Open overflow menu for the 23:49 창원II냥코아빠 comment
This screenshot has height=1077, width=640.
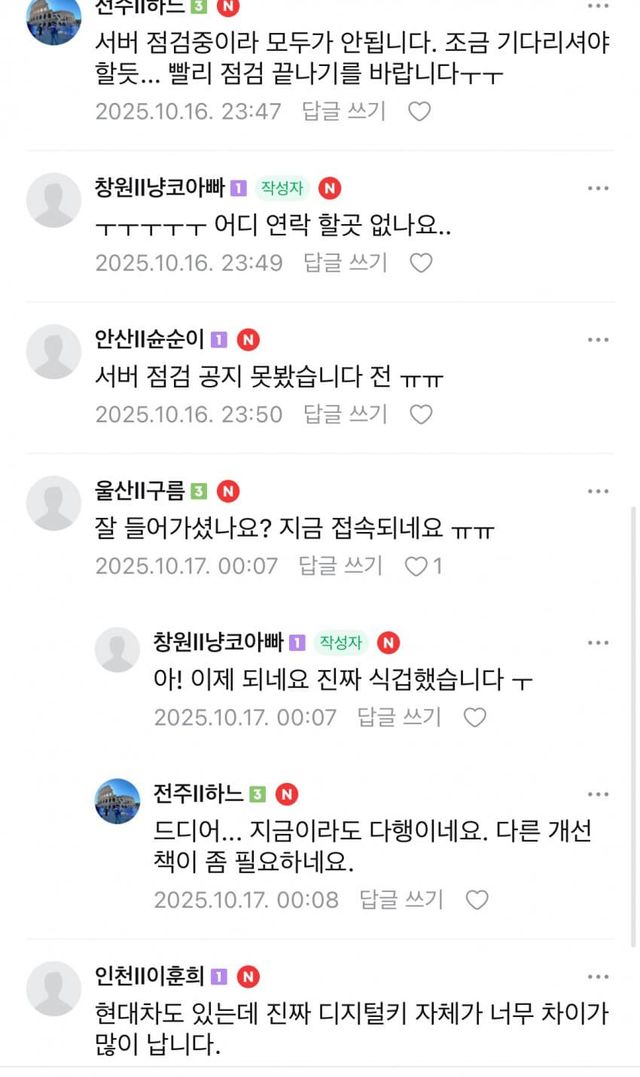point(598,188)
